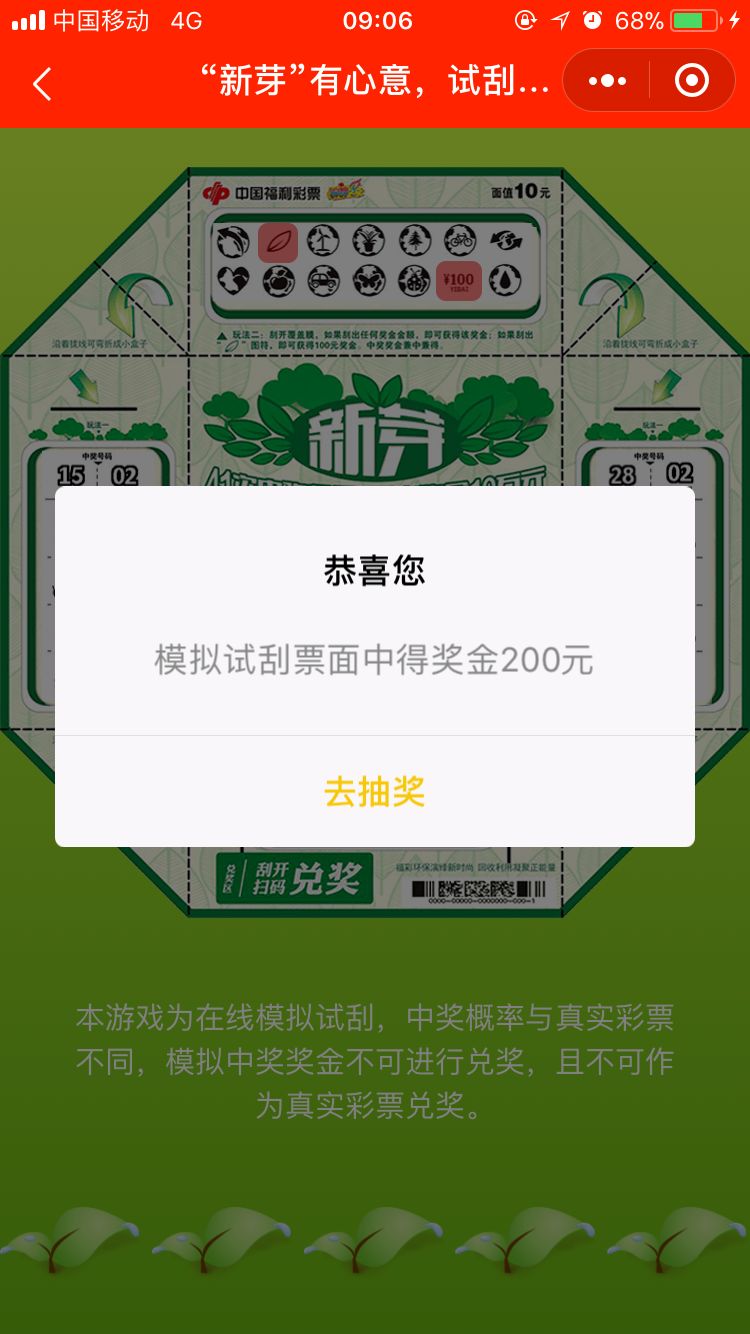Screen dimensions: 750x1334
Task: Click the wind turbine symbol
Action: (324, 242)
